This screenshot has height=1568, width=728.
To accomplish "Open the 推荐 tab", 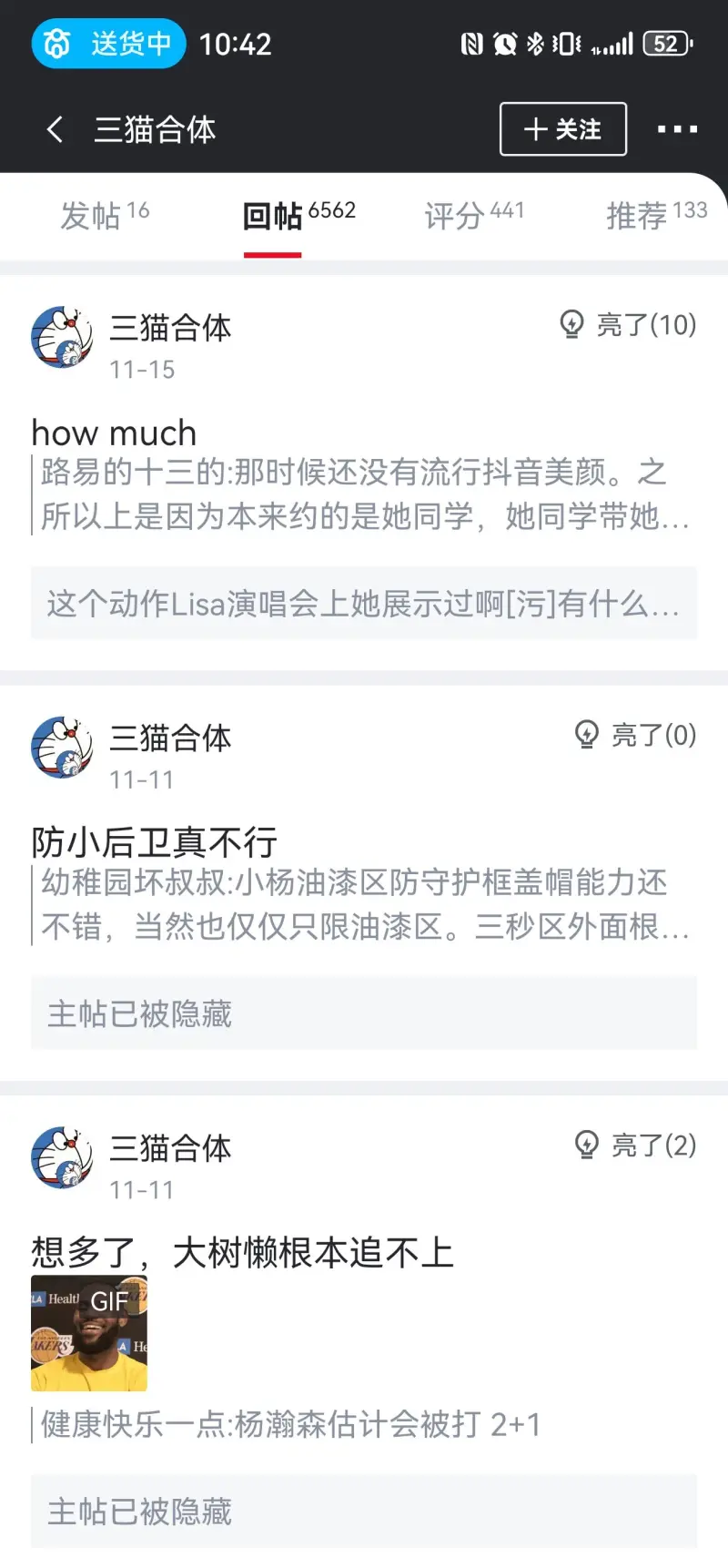I will [x=655, y=216].
